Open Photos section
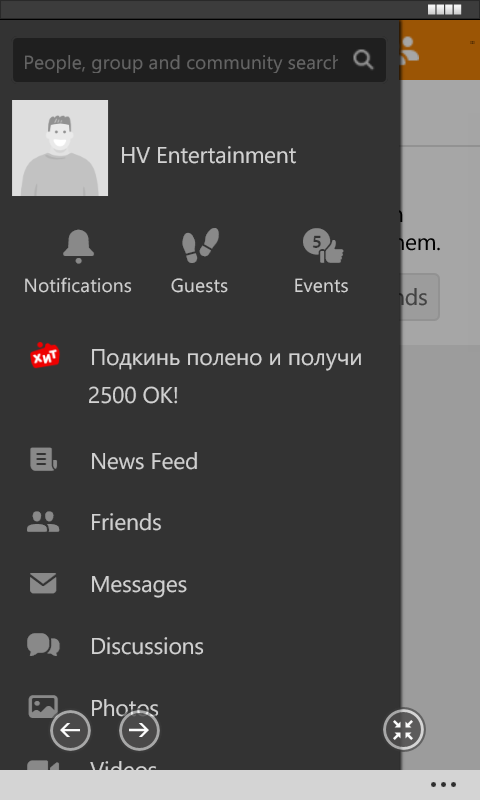 [200, 708]
